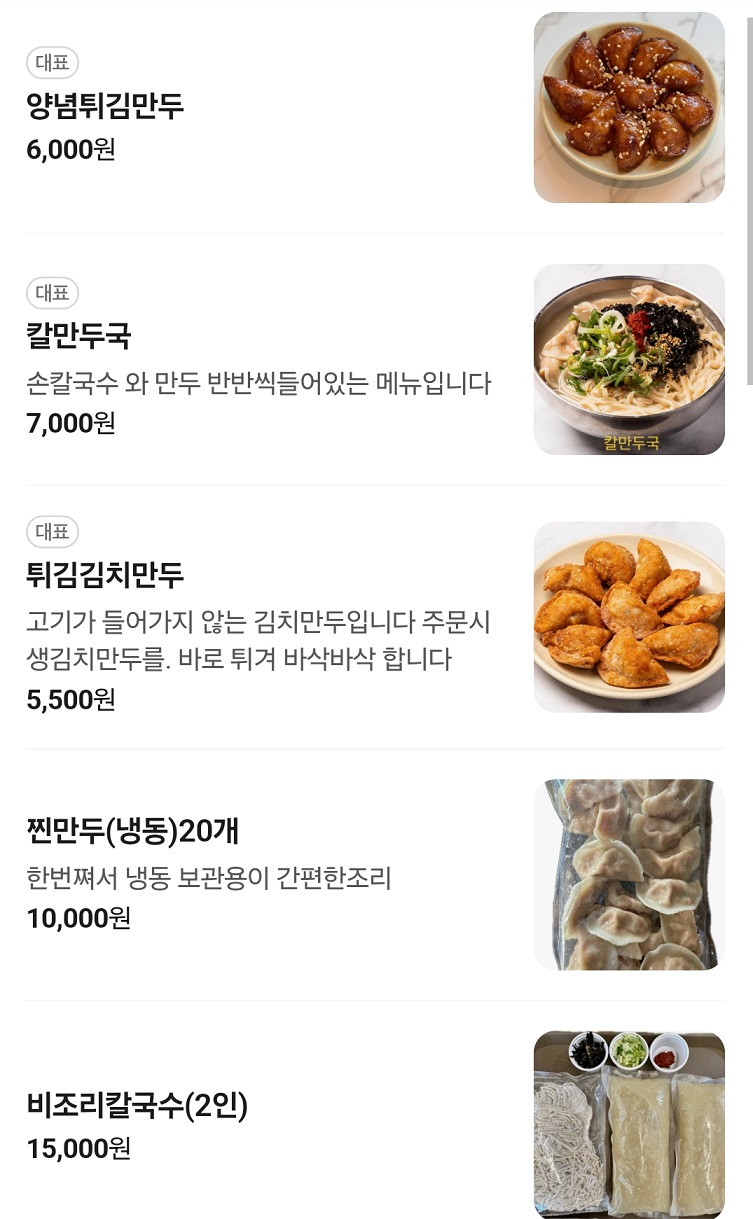Select the 대표 badge beside 칼만두국
This screenshot has height=1219, width=753.
coord(52,293)
